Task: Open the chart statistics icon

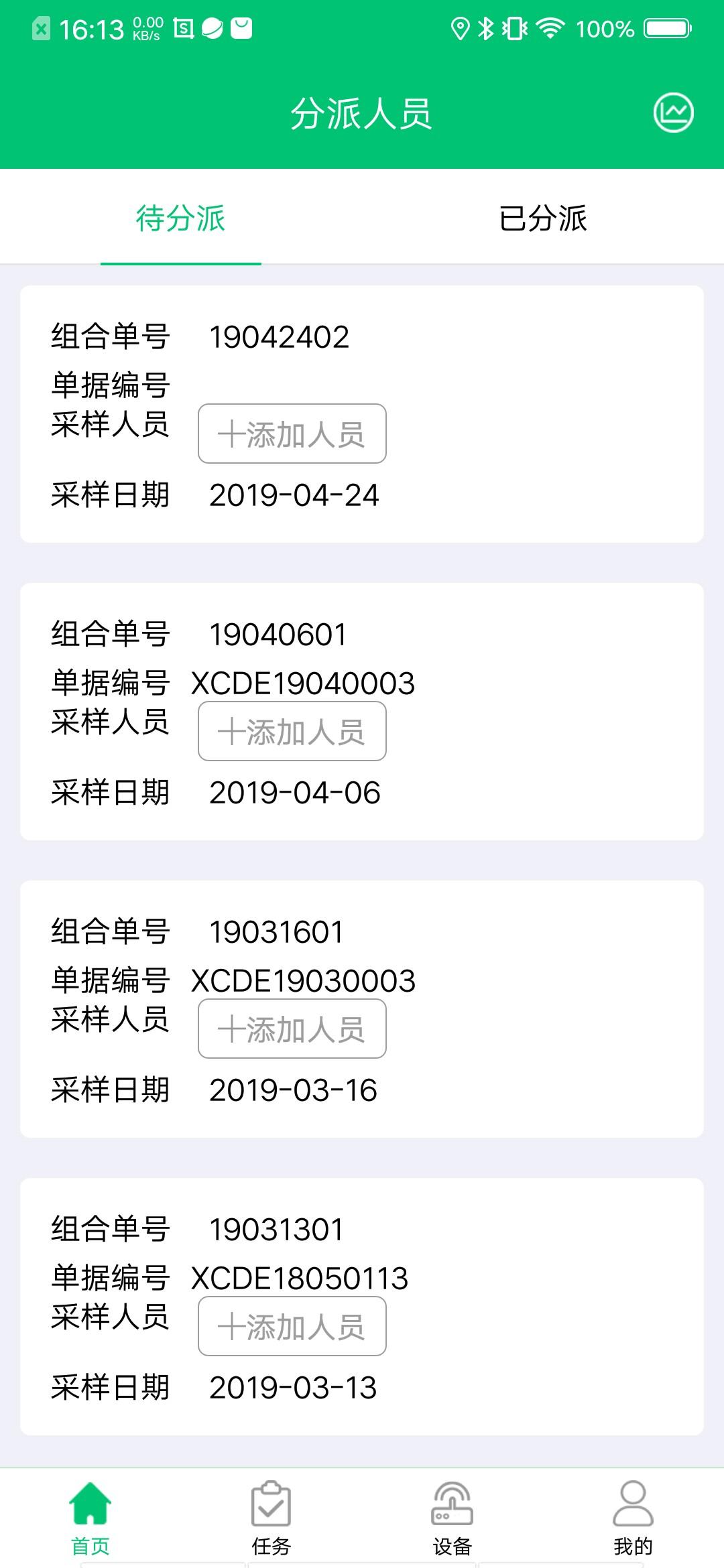Action: pos(673,113)
